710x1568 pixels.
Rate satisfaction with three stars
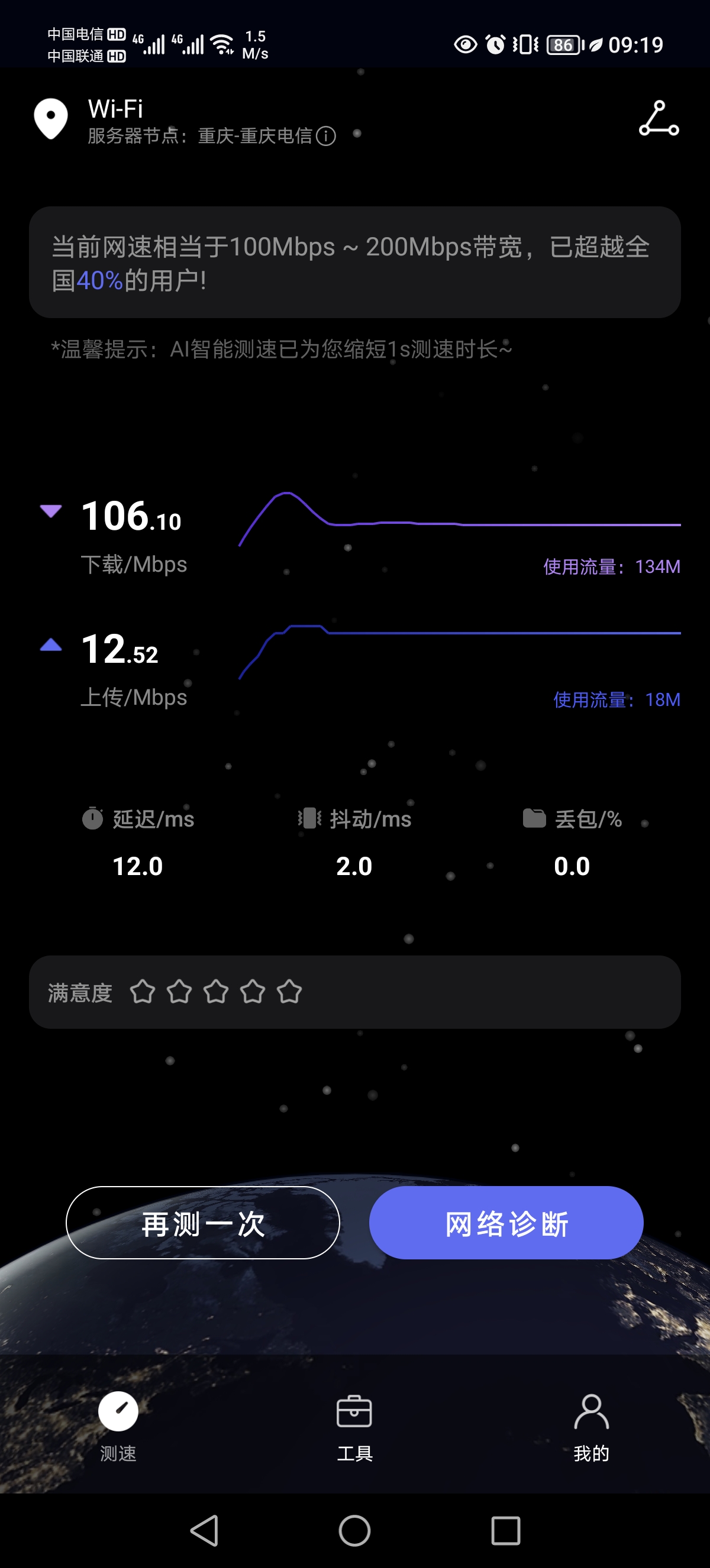tap(216, 992)
